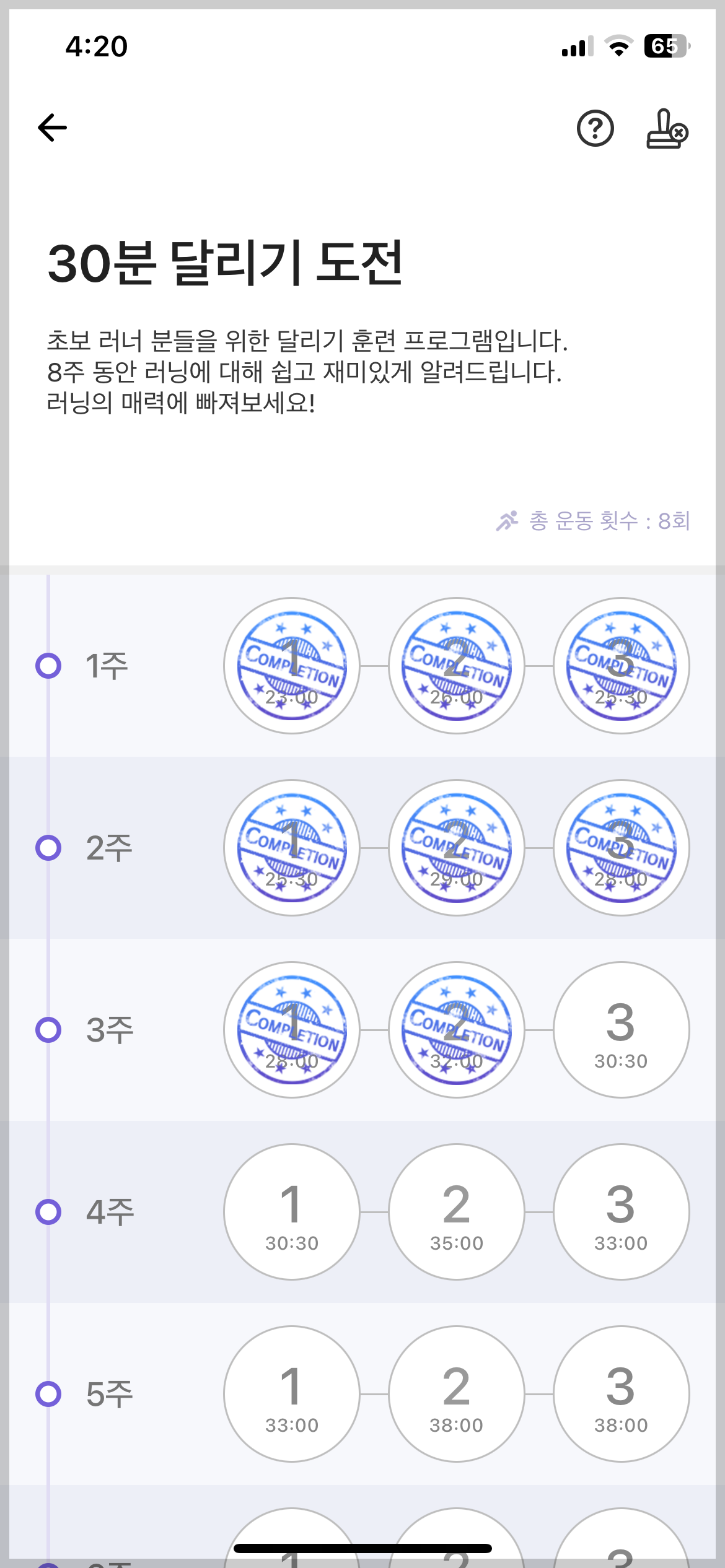Tap the stamp reset icon

(x=667, y=129)
